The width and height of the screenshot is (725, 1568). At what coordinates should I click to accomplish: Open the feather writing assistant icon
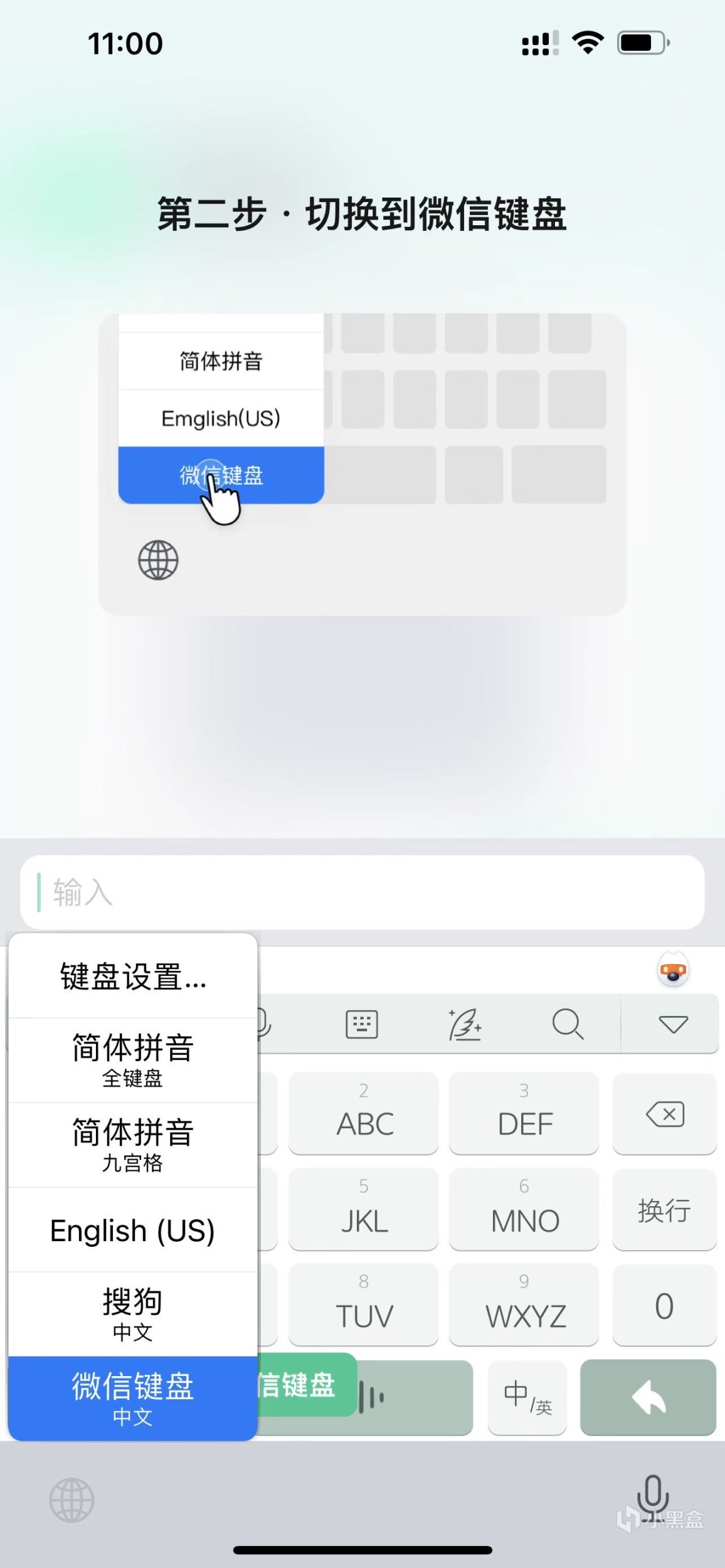click(x=465, y=1024)
